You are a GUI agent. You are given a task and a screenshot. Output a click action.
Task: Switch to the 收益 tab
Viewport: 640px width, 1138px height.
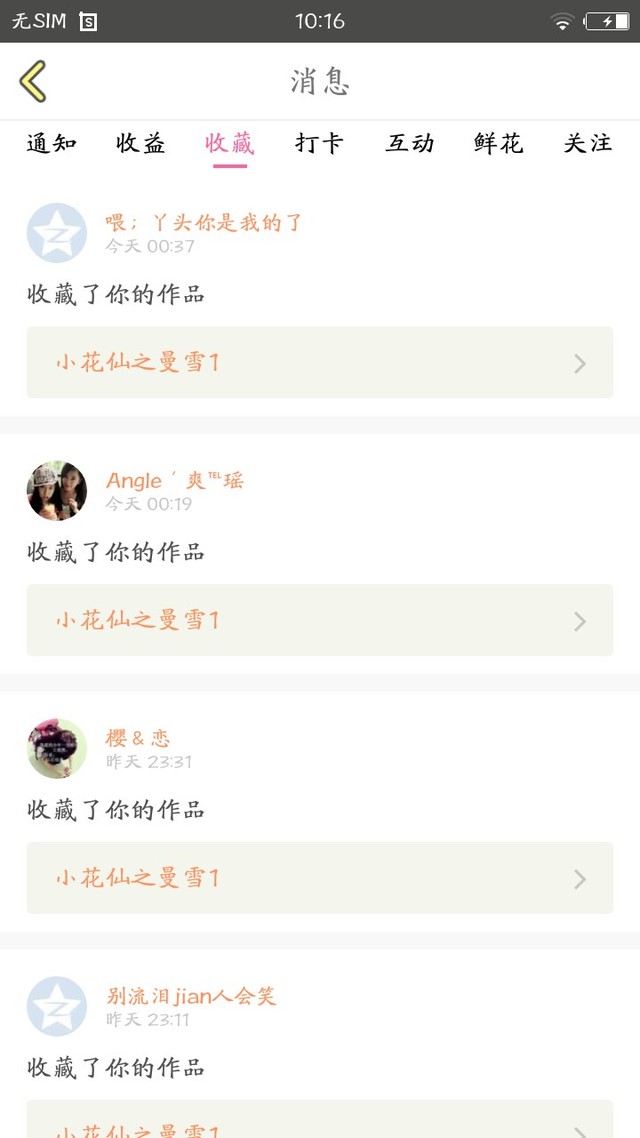pos(141,144)
